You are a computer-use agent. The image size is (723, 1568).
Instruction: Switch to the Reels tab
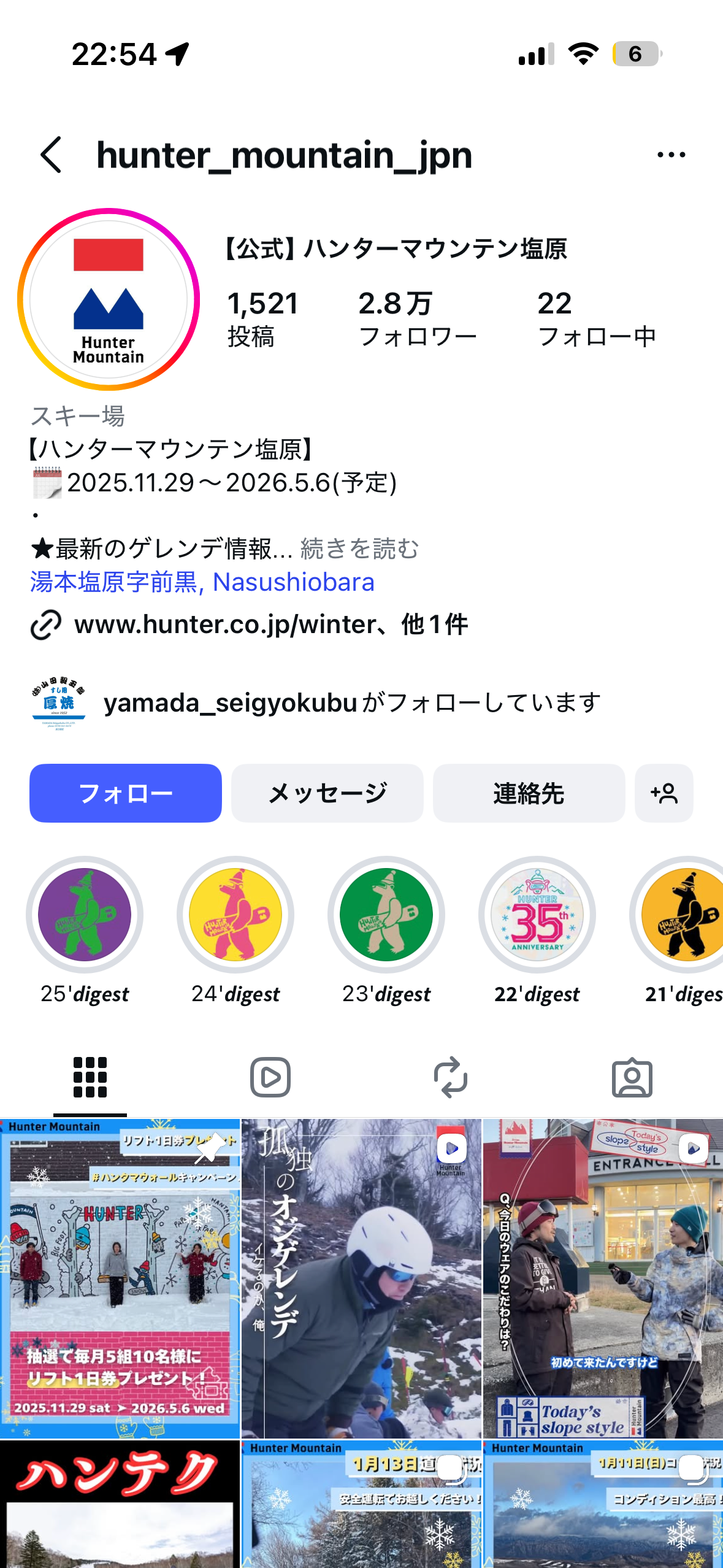pyautogui.click(x=270, y=1077)
